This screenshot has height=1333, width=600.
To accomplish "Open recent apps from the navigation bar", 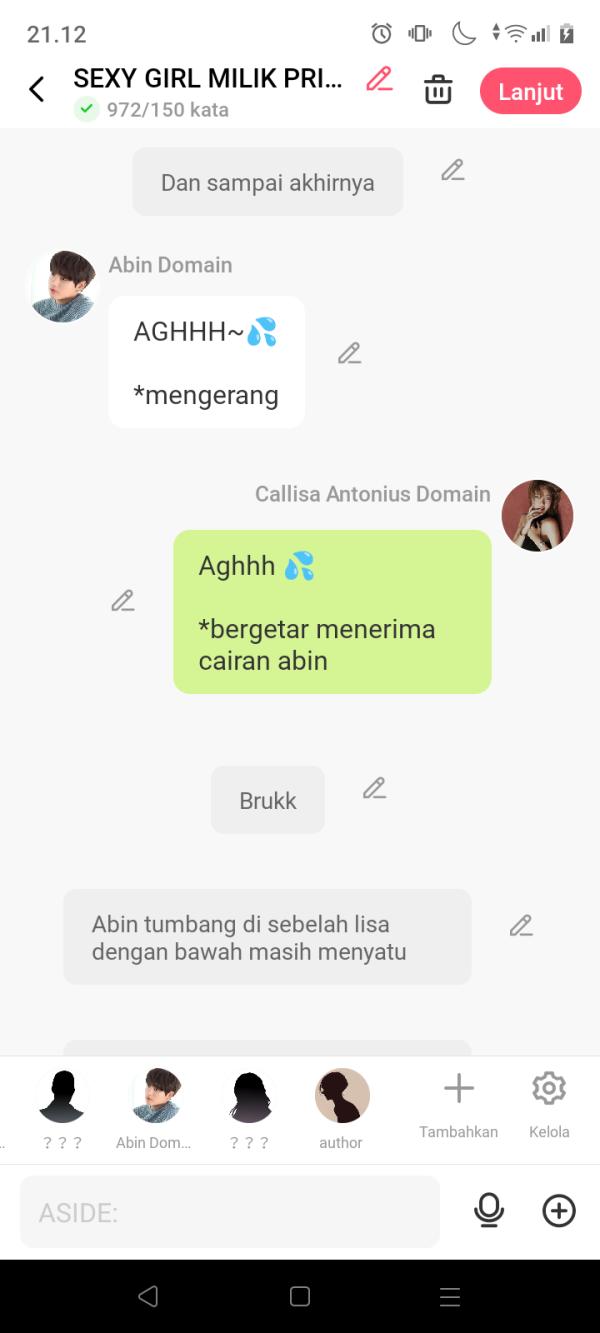I will pos(450,1297).
